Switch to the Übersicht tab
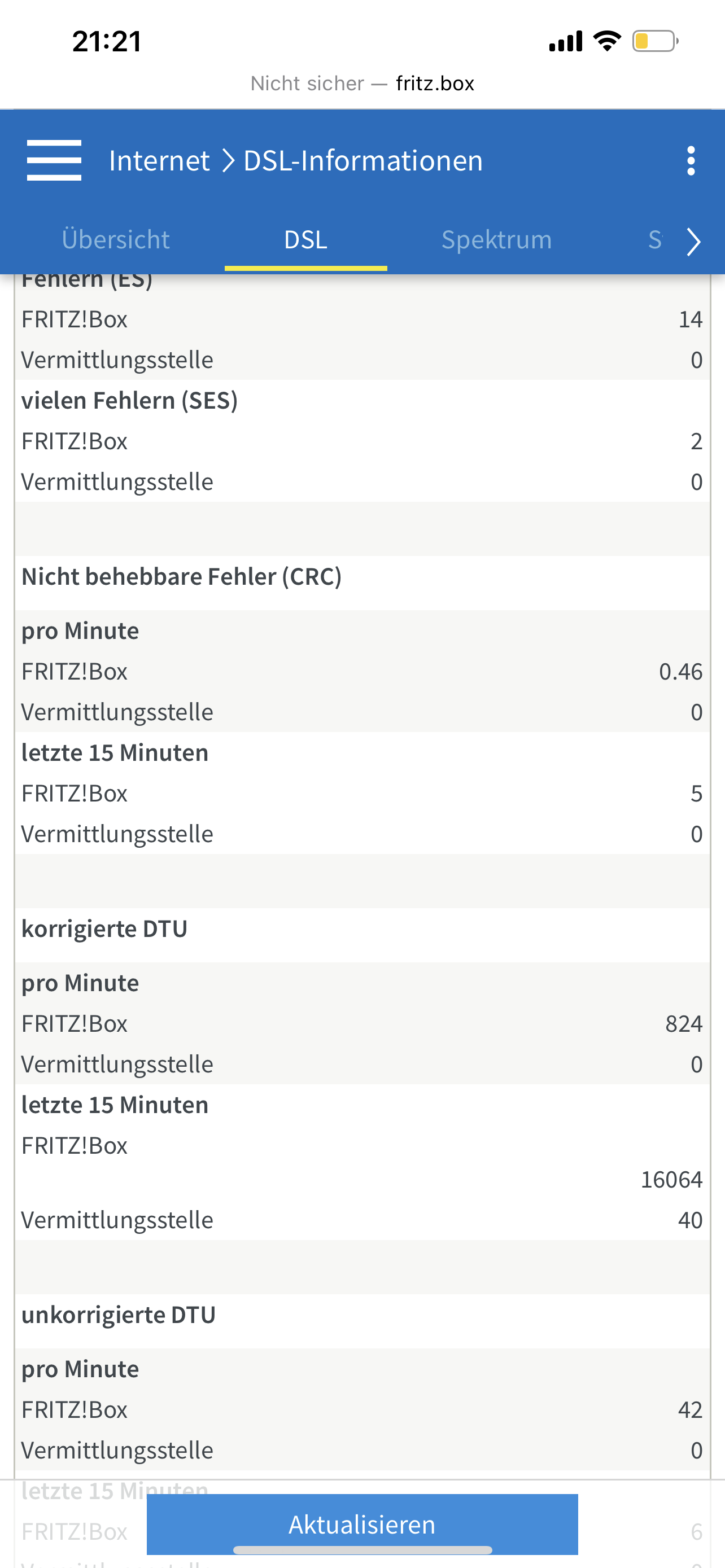The width and height of the screenshot is (725, 1568). [116, 240]
